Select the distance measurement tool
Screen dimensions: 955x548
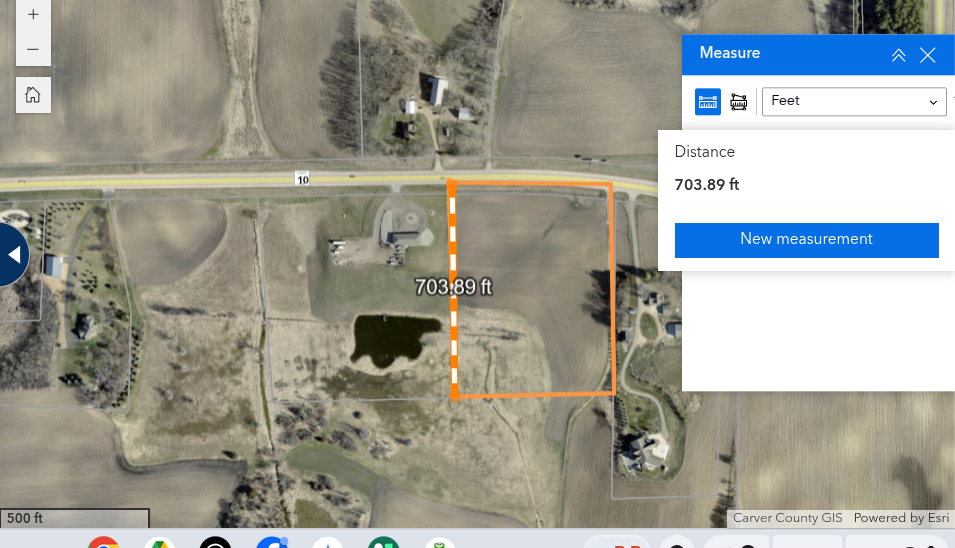708,102
